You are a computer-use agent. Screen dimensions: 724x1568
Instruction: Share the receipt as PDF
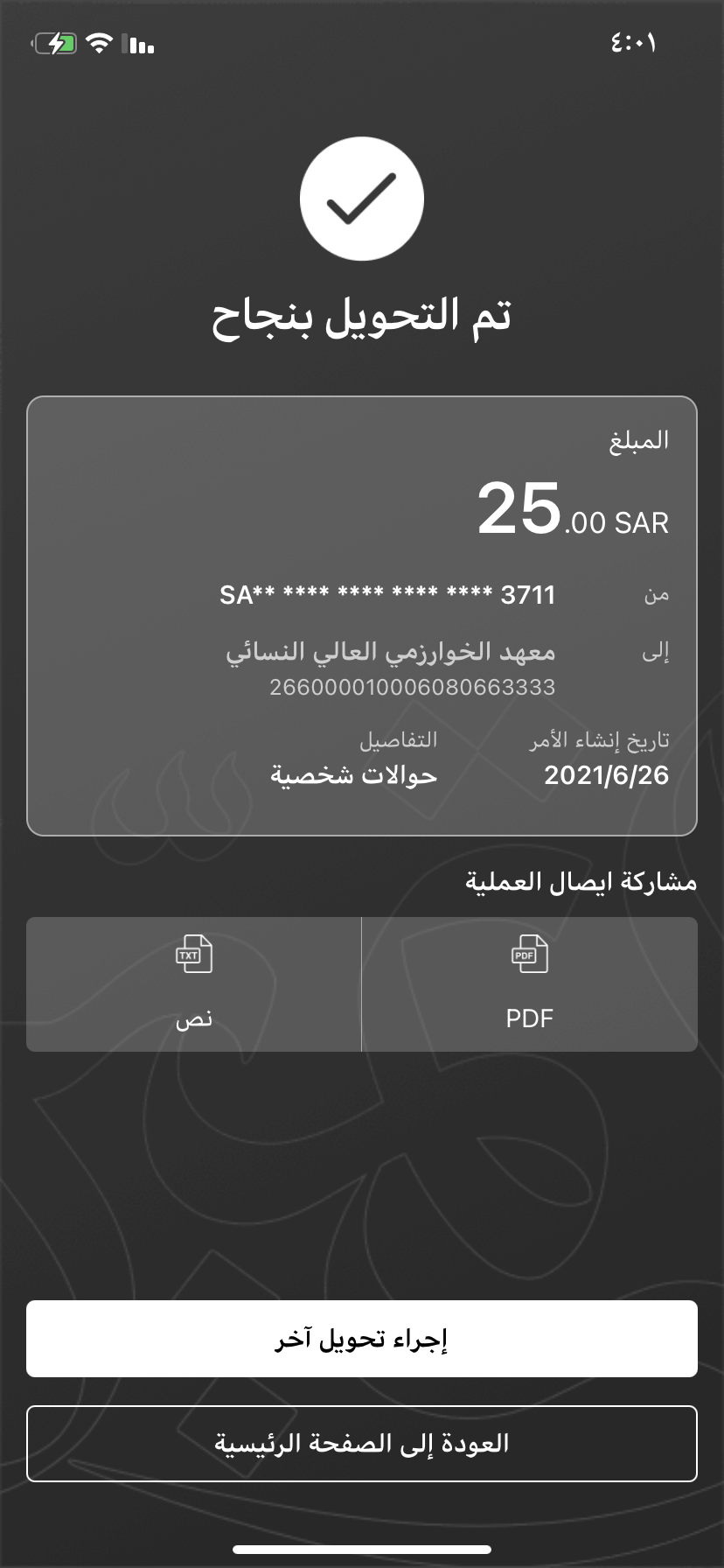point(529,983)
